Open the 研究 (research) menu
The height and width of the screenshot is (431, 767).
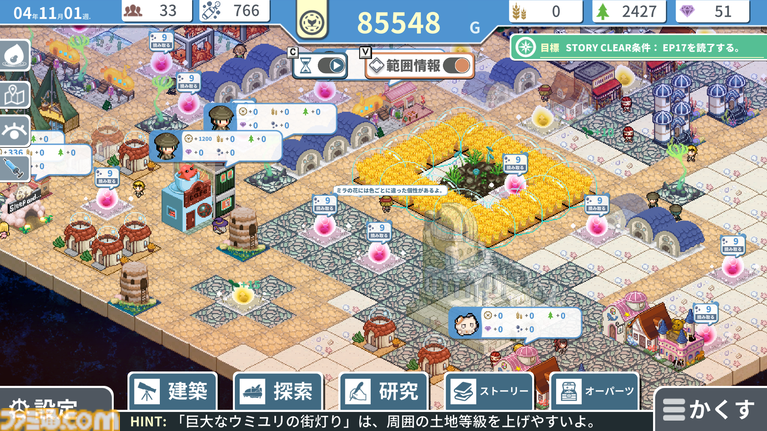coord(385,390)
